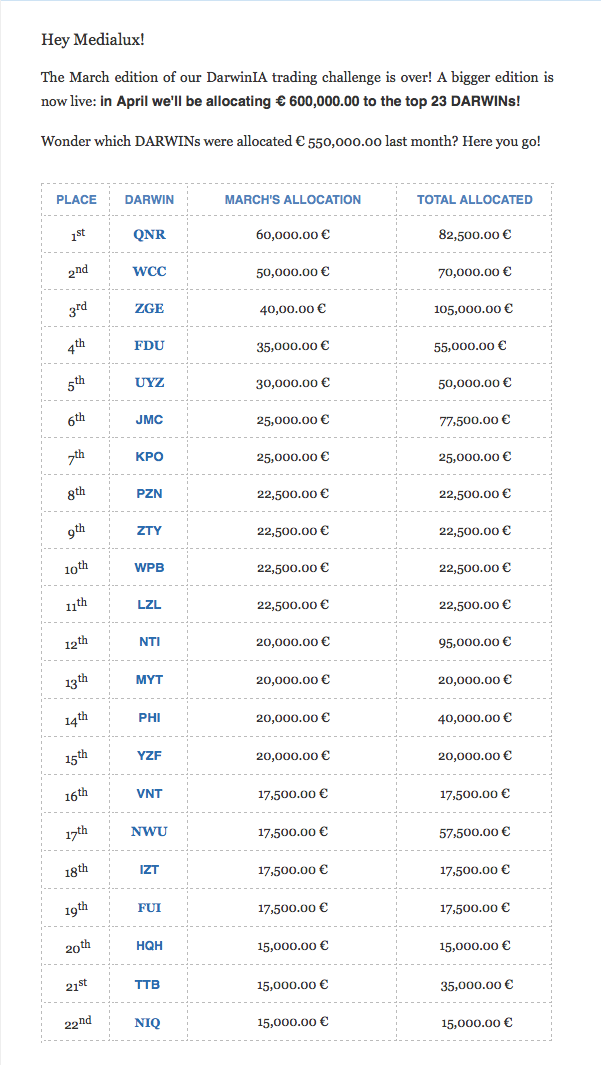Image resolution: width=601 pixels, height=1065 pixels.
Task: Open the WCC DARWIN link
Action: (x=149, y=272)
